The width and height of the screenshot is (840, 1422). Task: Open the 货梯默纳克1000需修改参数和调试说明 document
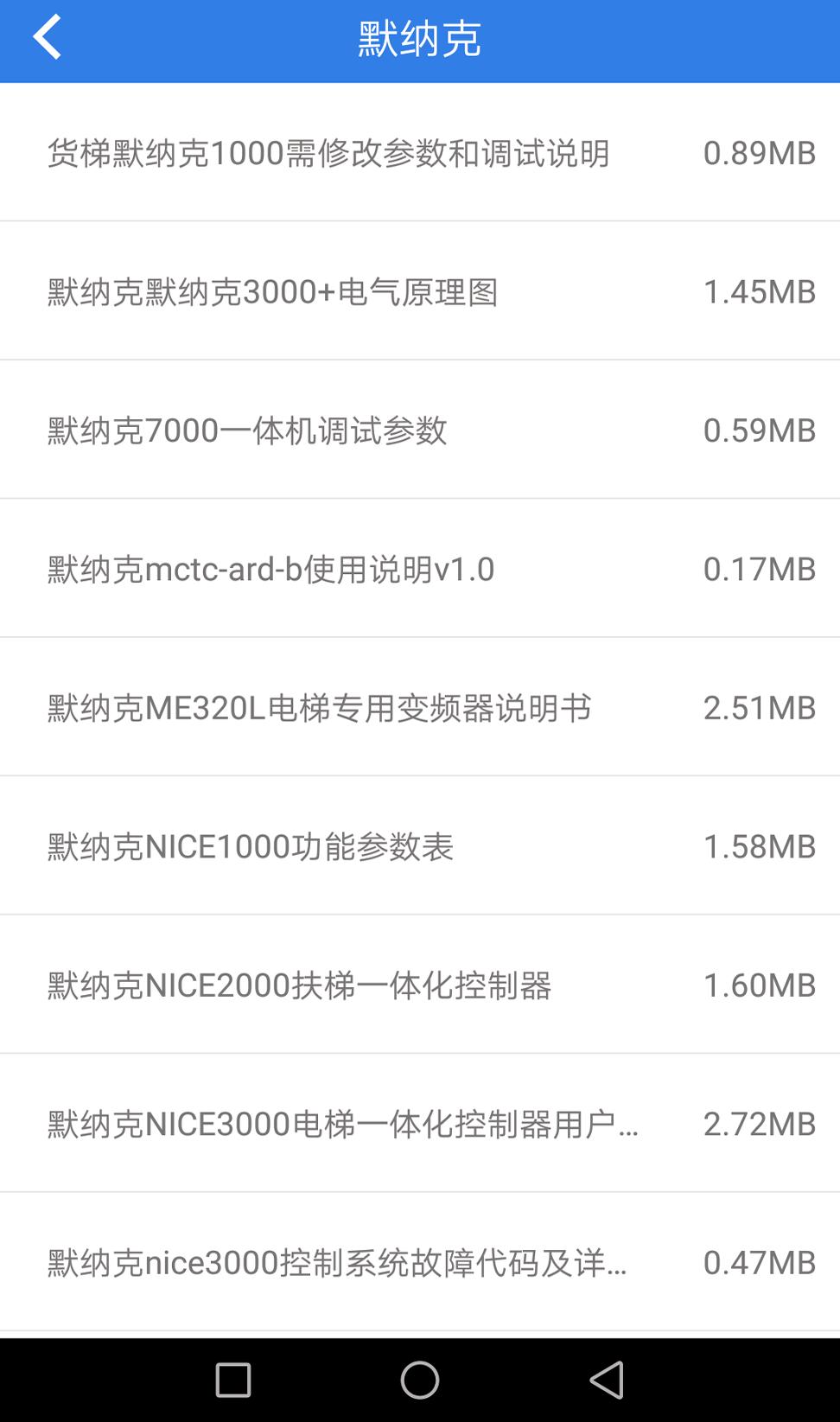click(x=328, y=152)
